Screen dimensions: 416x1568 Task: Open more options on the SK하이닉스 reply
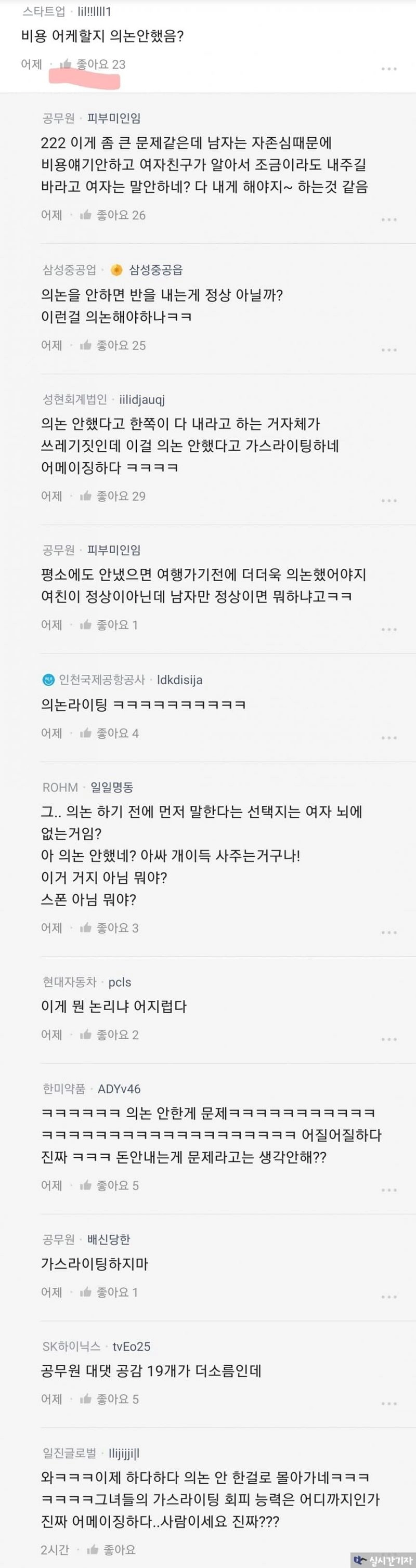[388, 1403]
